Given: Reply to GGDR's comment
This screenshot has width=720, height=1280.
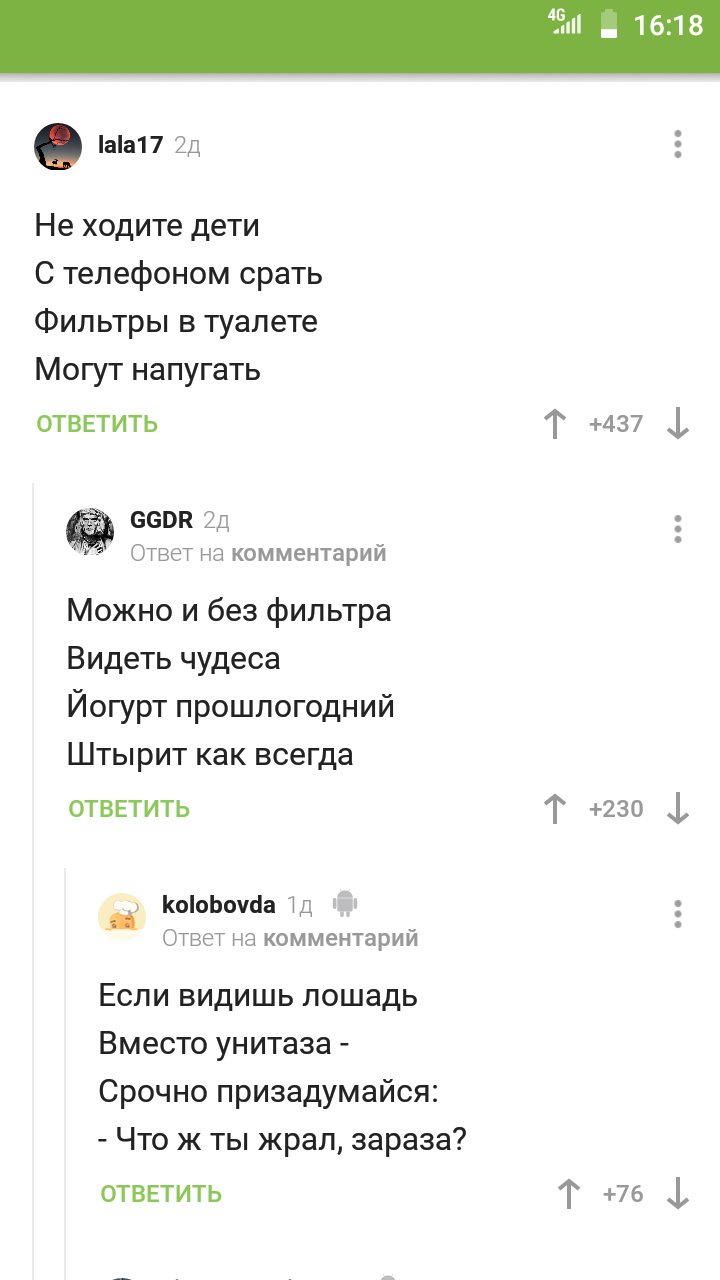Looking at the screenshot, I should coord(129,809).
